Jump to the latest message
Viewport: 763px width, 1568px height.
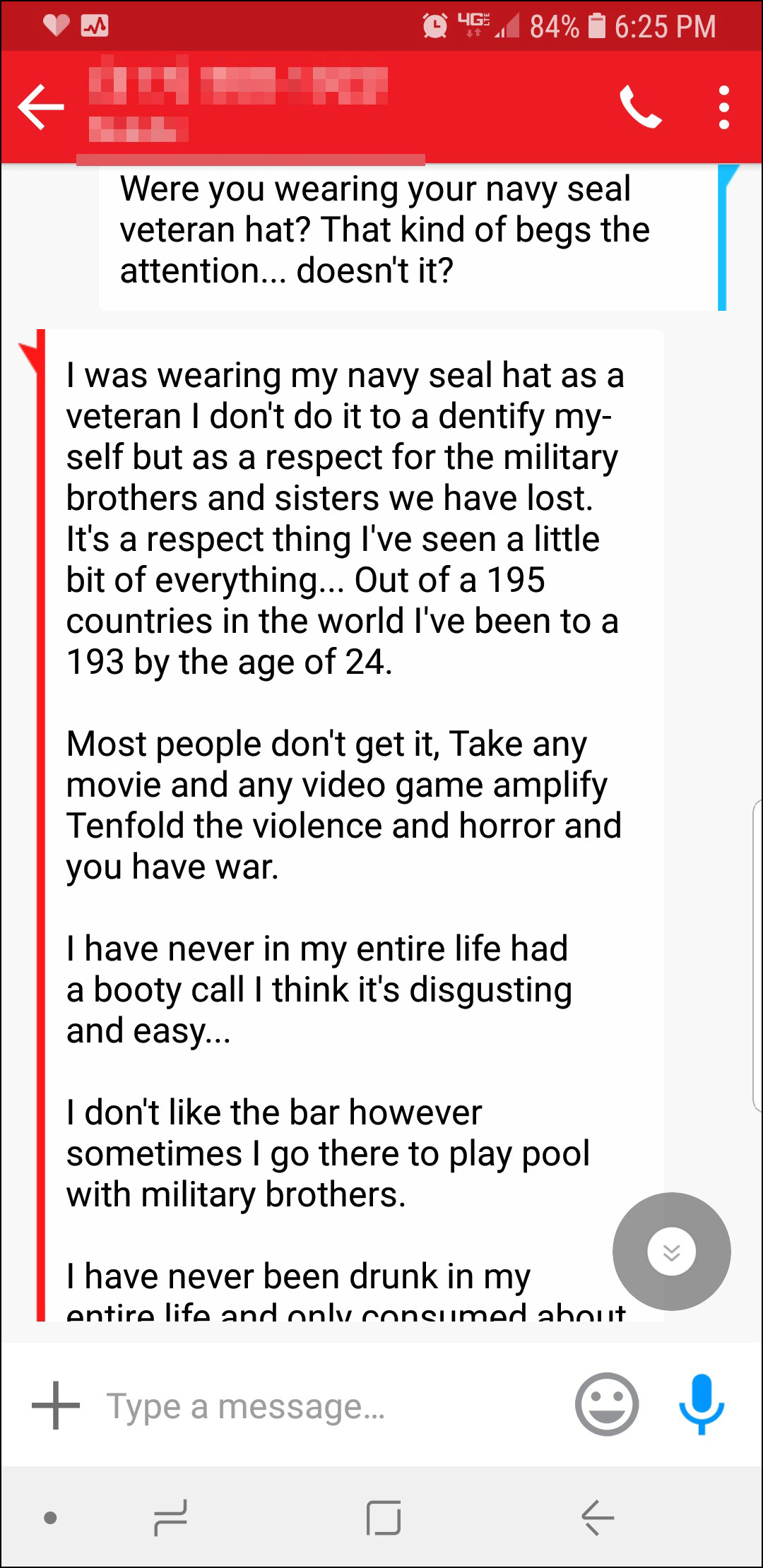pos(671,1252)
